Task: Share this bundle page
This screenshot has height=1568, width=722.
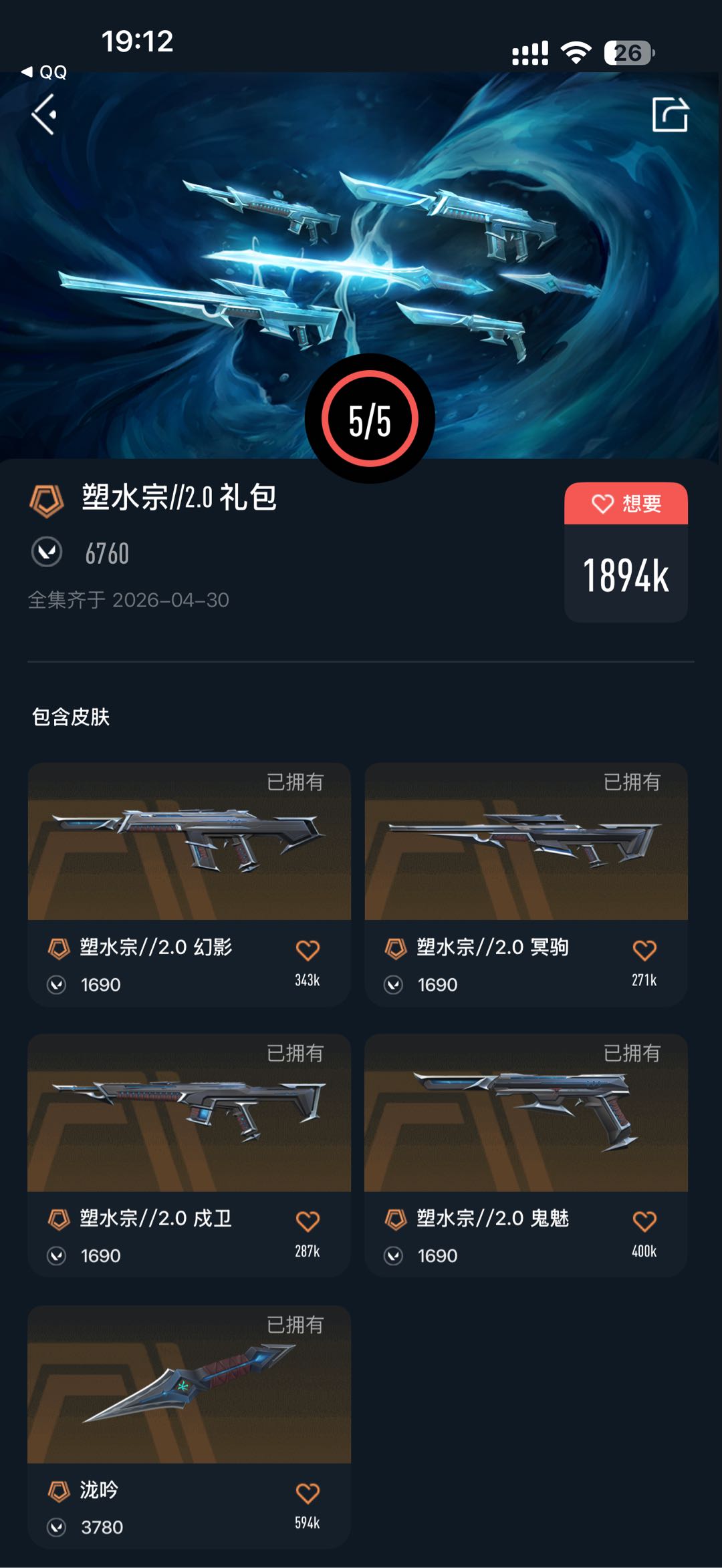Action: tap(670, 115)
